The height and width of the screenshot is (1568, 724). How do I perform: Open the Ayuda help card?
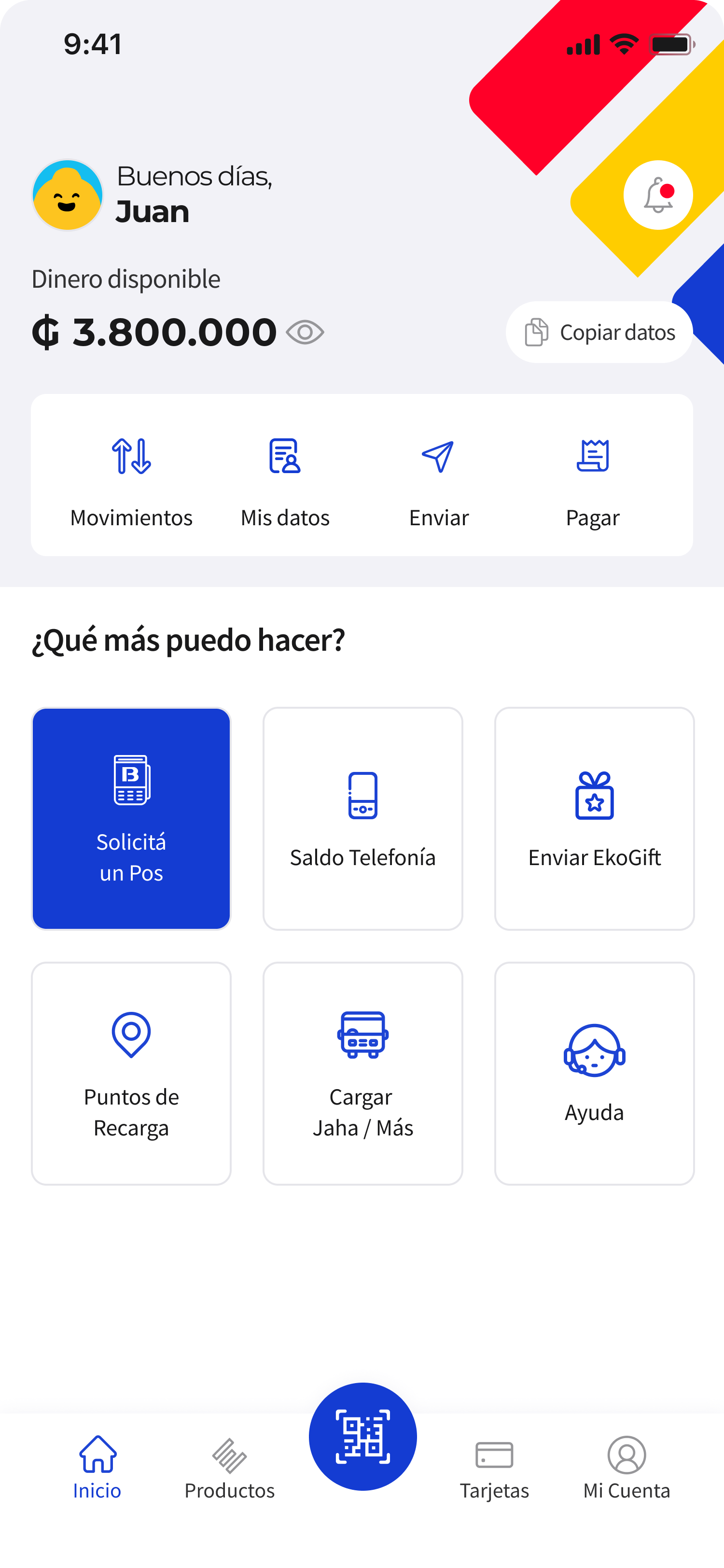595,1073
